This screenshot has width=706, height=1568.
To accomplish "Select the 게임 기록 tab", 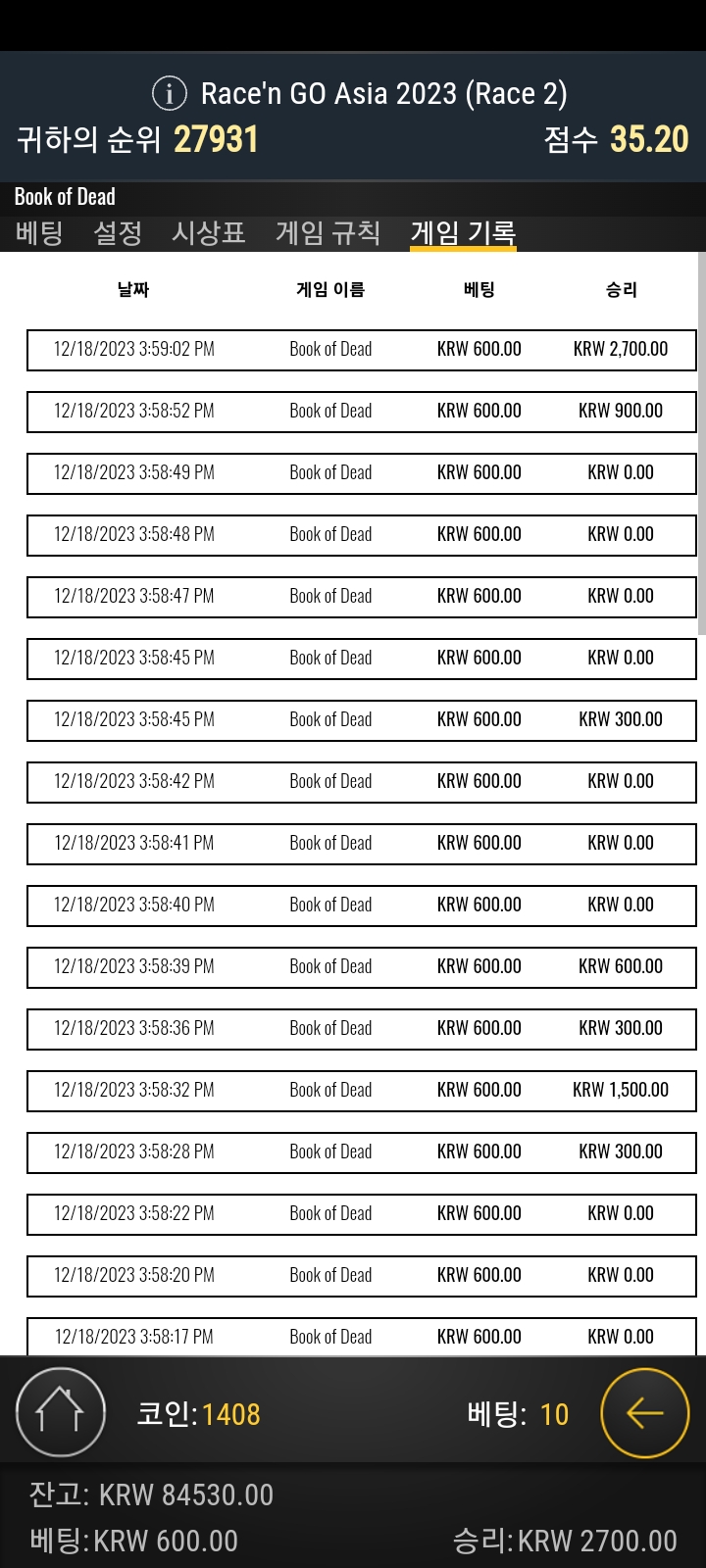I will click(x=463, y=233).
